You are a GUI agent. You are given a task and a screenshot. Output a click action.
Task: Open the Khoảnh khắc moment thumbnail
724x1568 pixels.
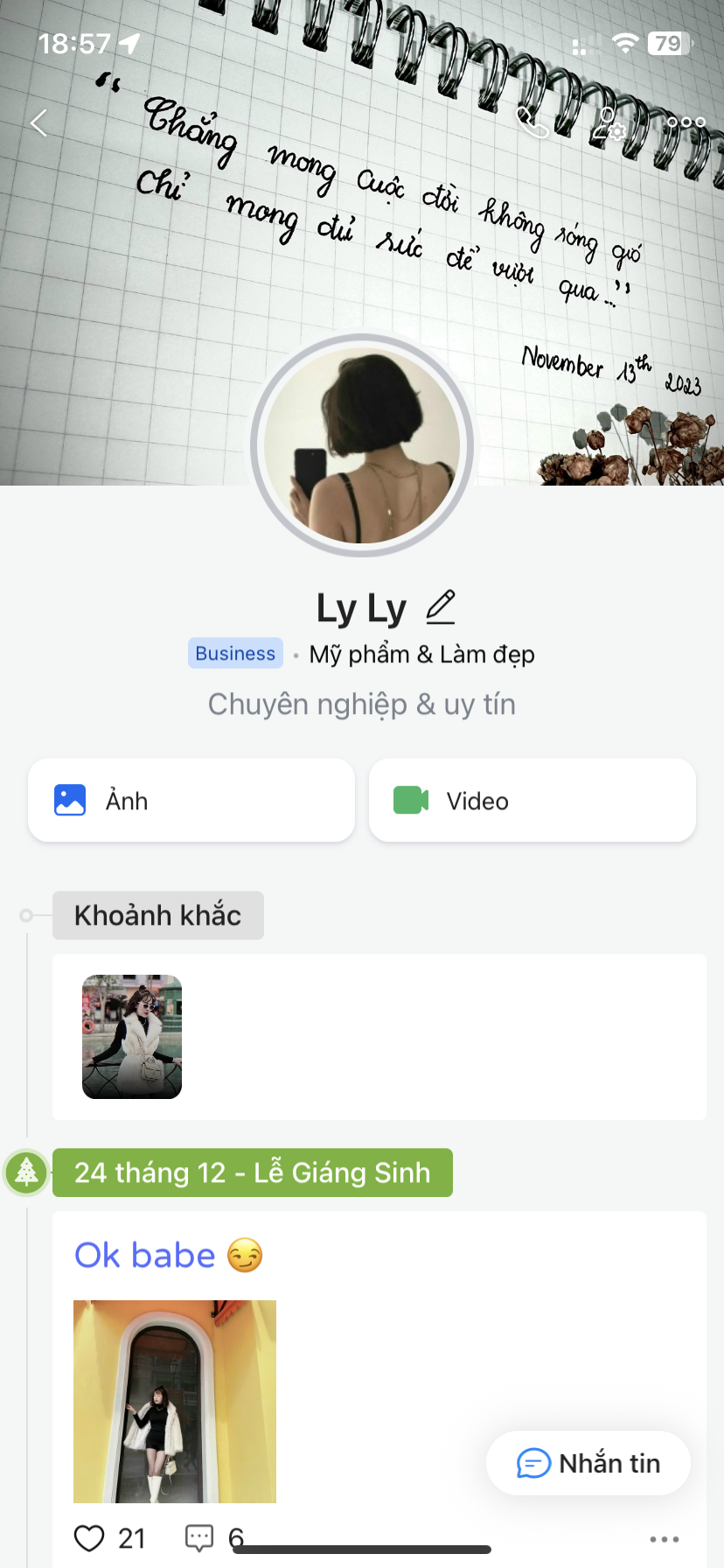coord(132,1037)
